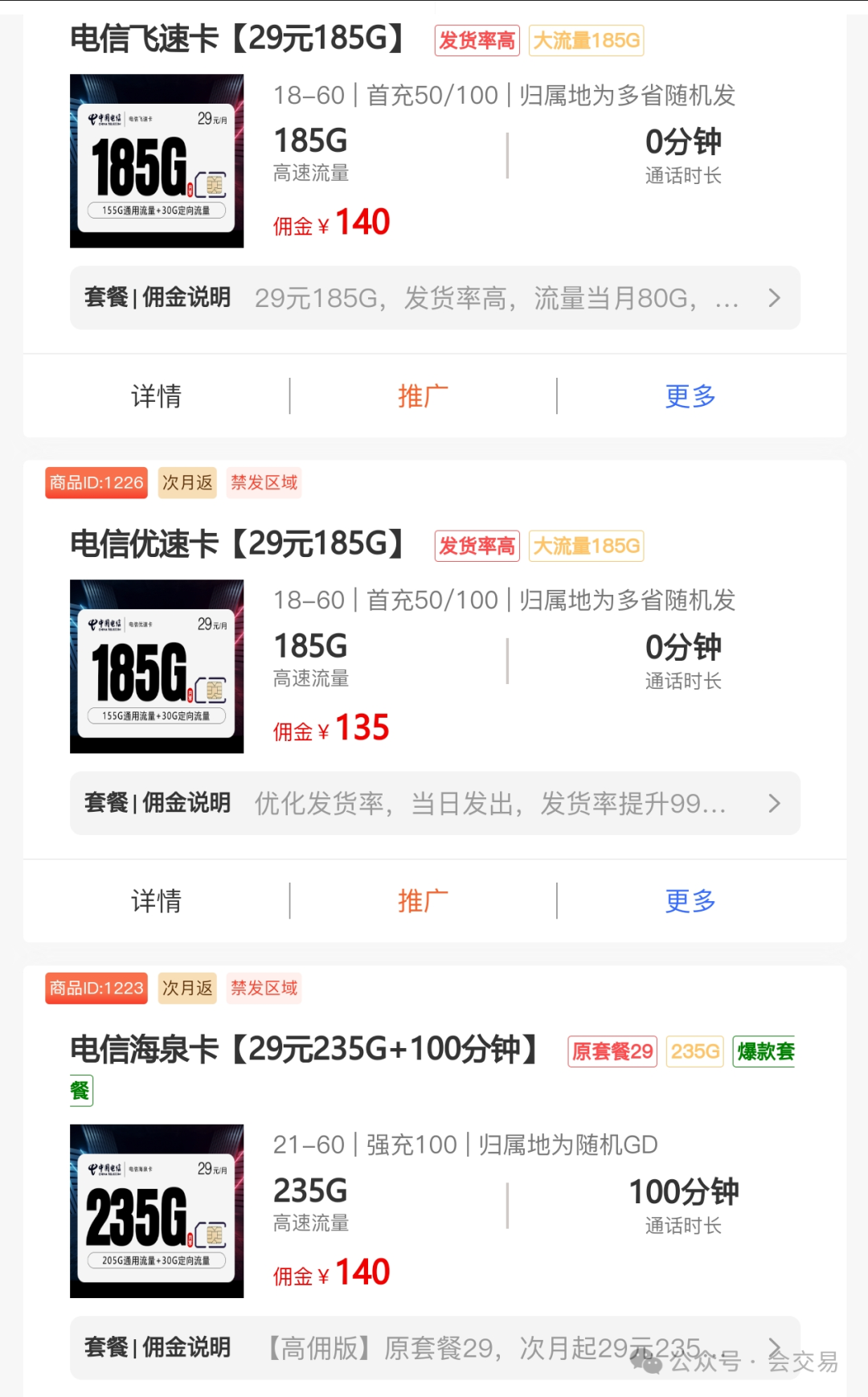Open 详情 for 电信飞速卡
The width and height of the screenshot is (868, 1397).
coord(156,396)
